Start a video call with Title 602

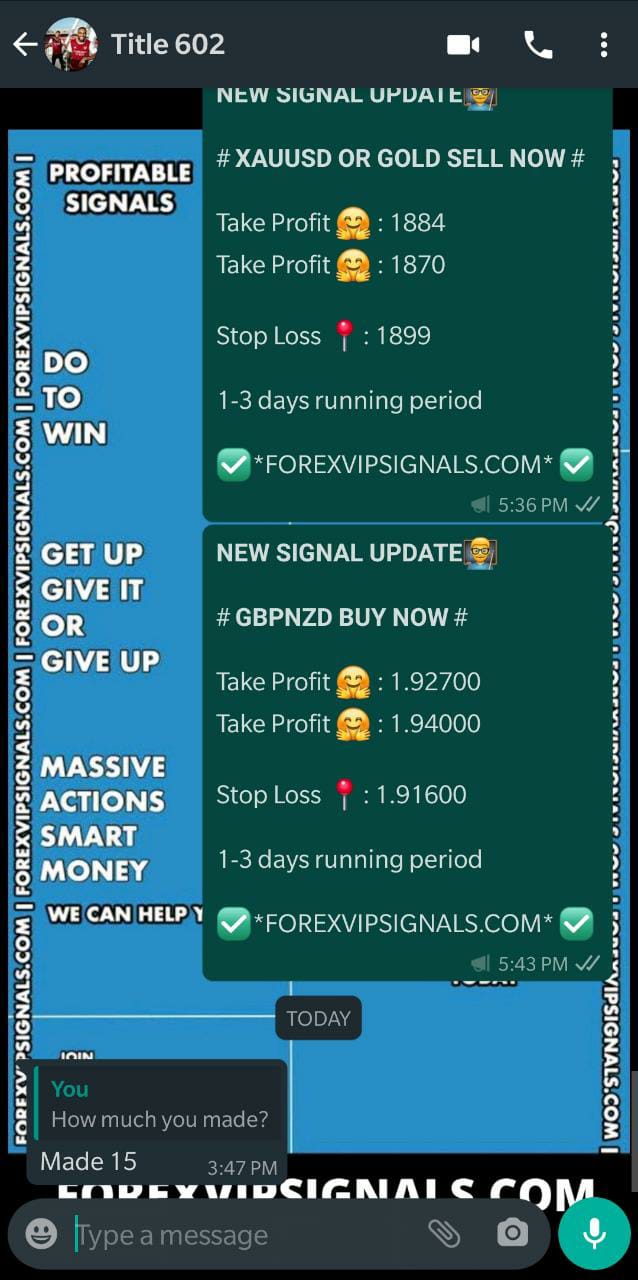pos(463,45)
